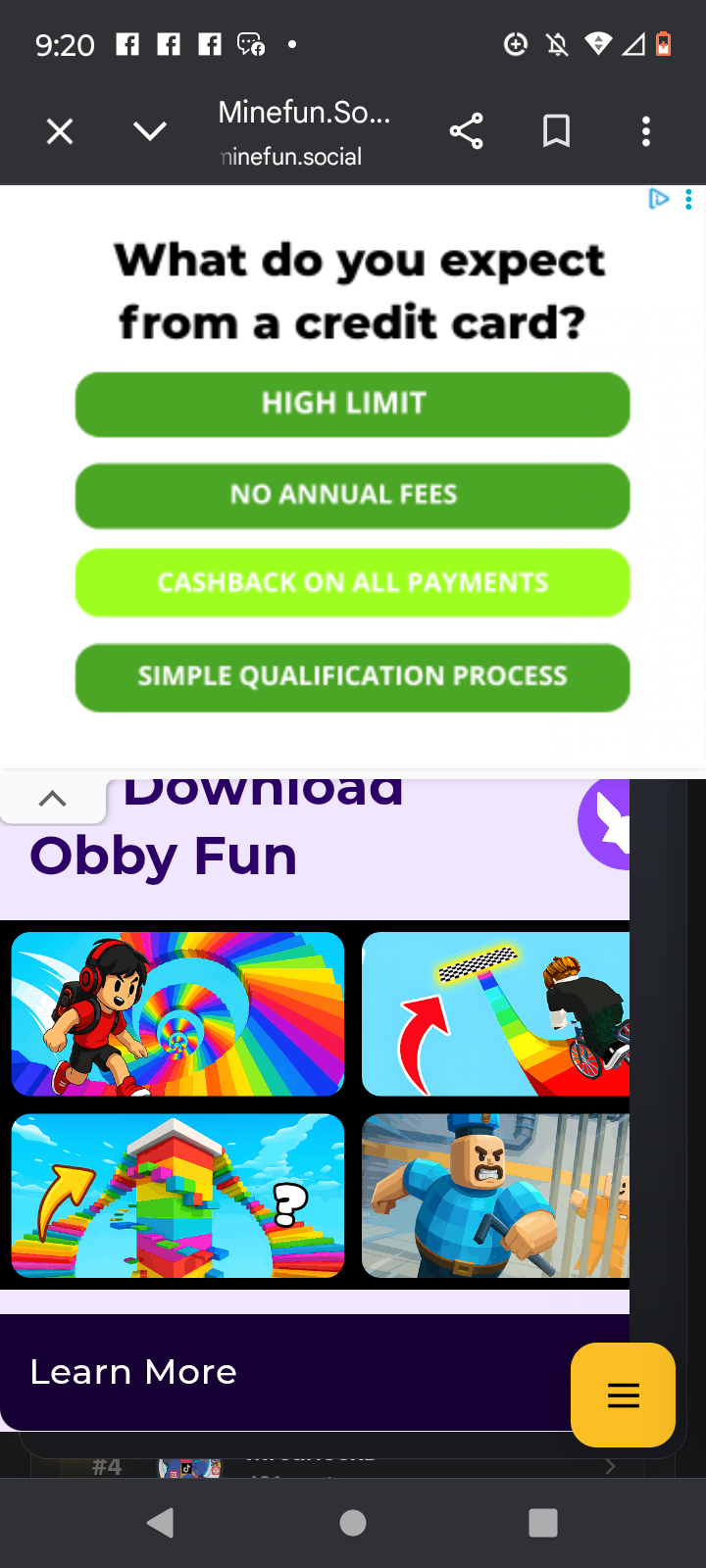This screenshot has height=1568, width=706.
Task: Go to the home screen
Action: coord(353,1522)
